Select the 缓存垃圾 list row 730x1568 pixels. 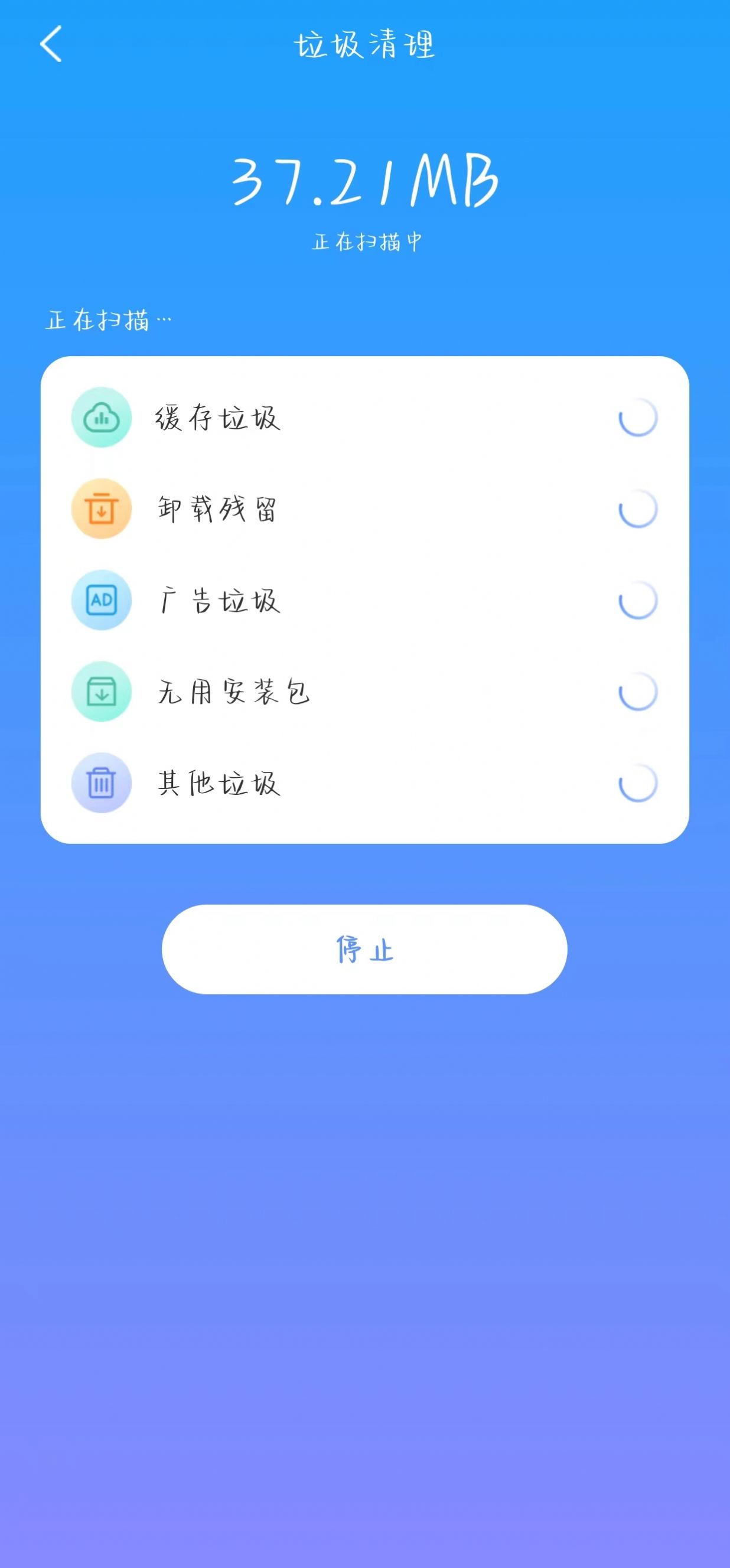tap(366, 418)
